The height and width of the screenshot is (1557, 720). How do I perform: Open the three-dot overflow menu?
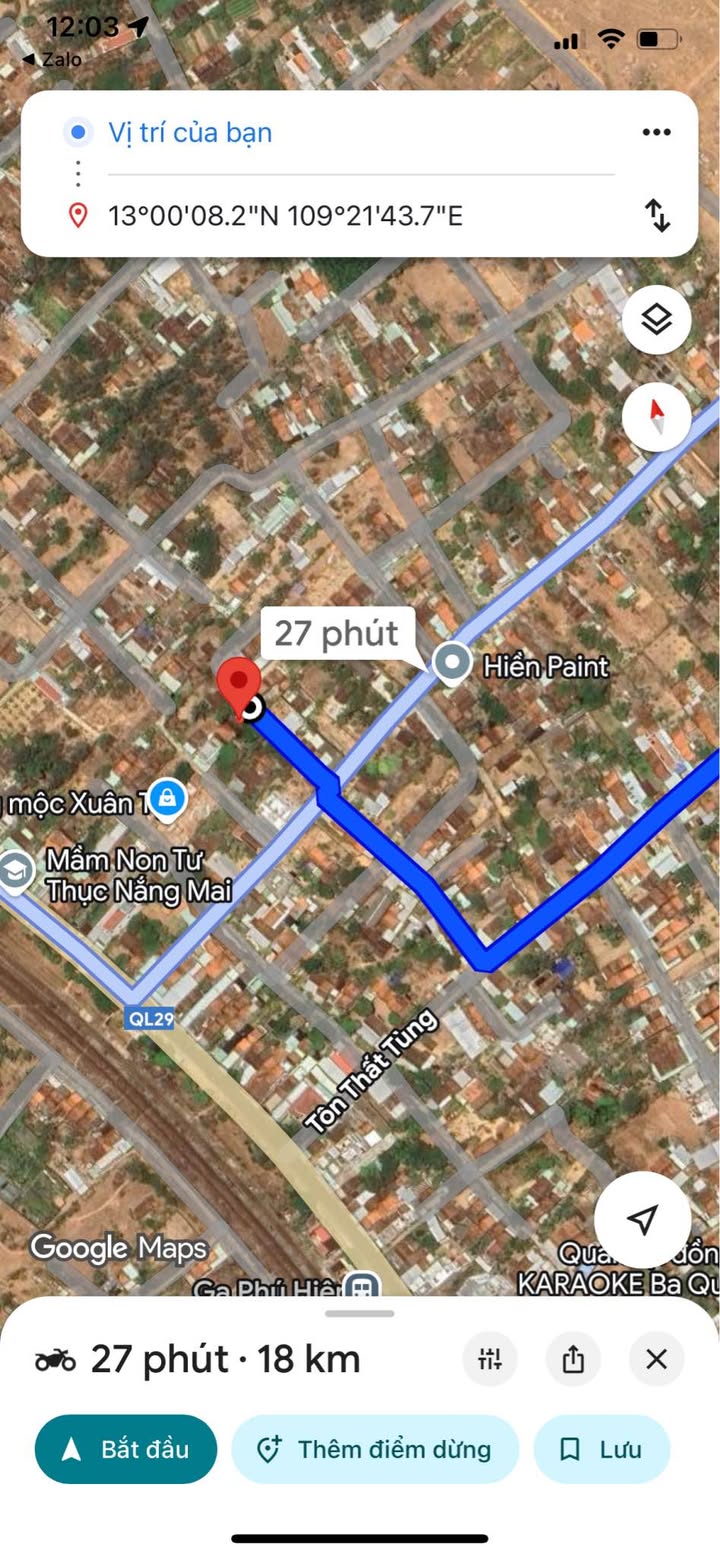656,132
